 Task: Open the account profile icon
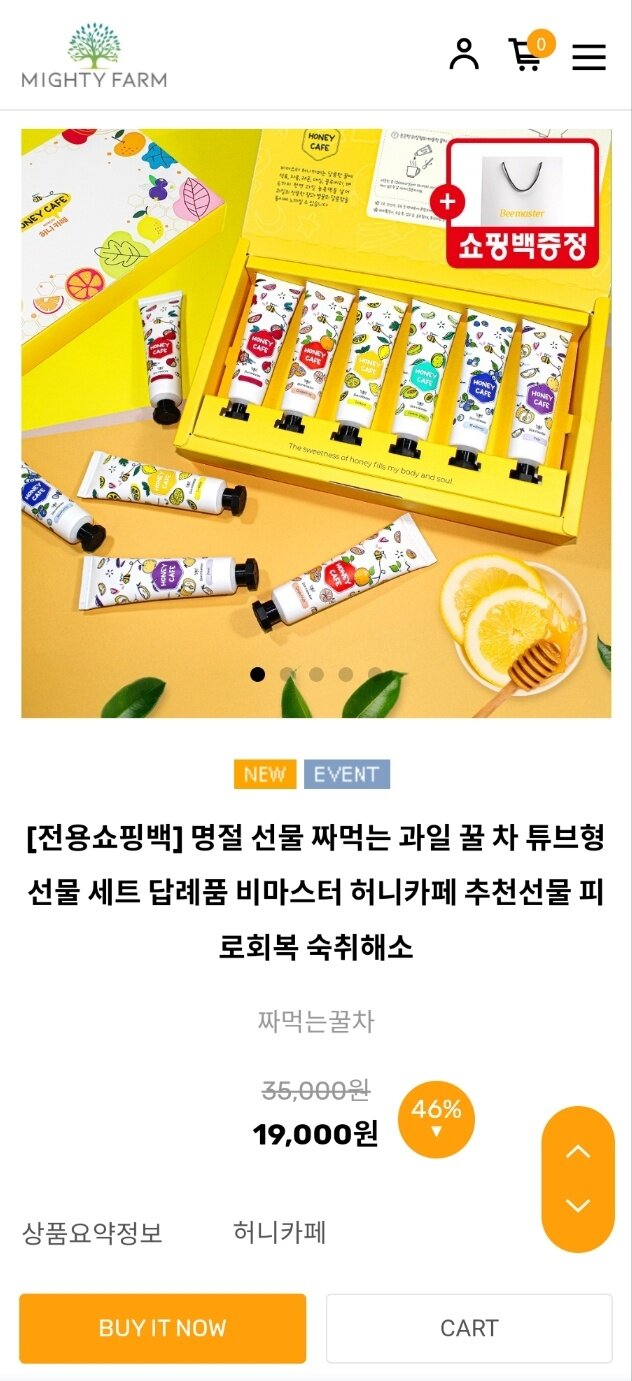(x=464, y=54)
